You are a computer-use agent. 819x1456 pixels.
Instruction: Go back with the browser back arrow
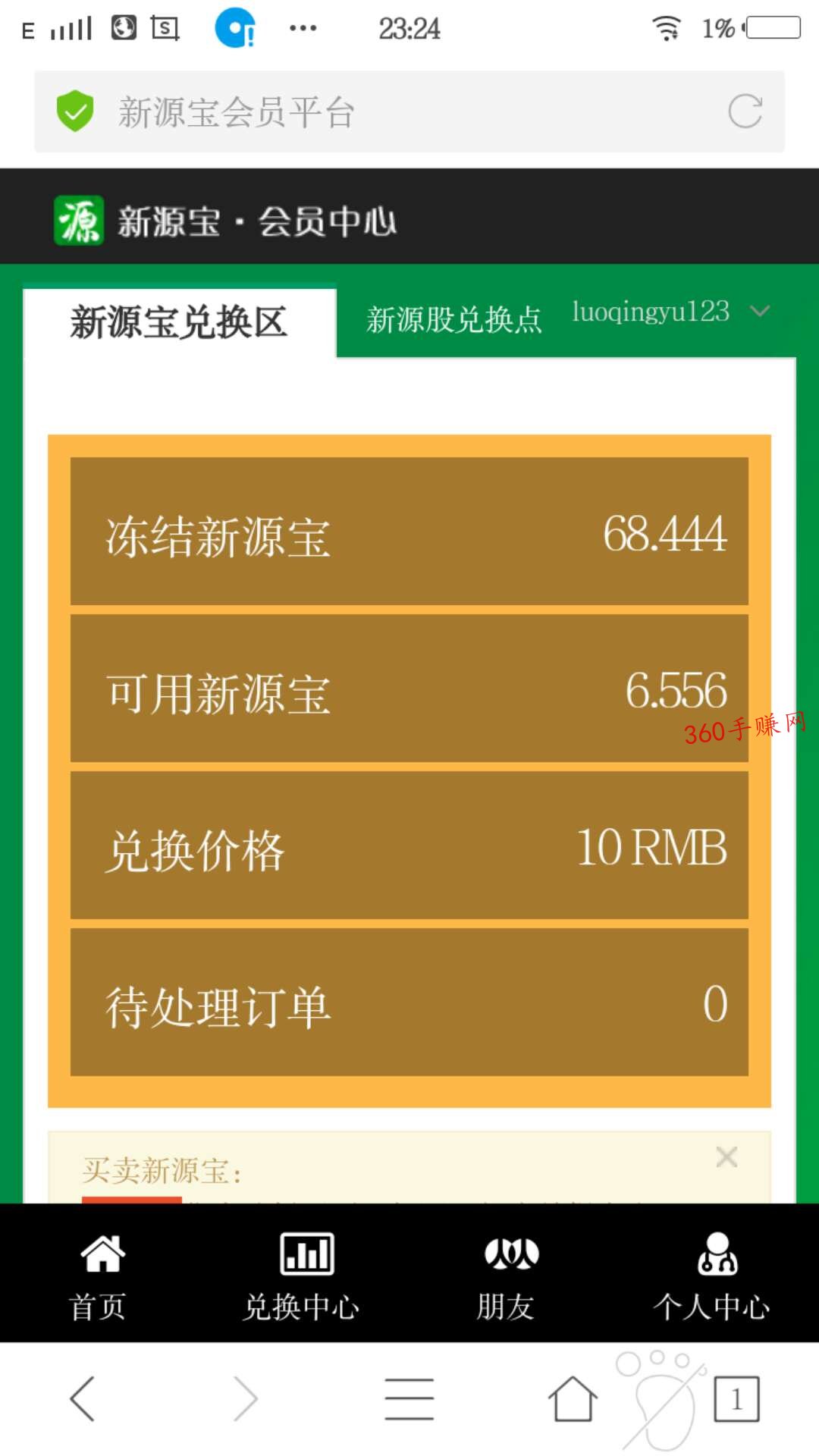point(83,1398)
